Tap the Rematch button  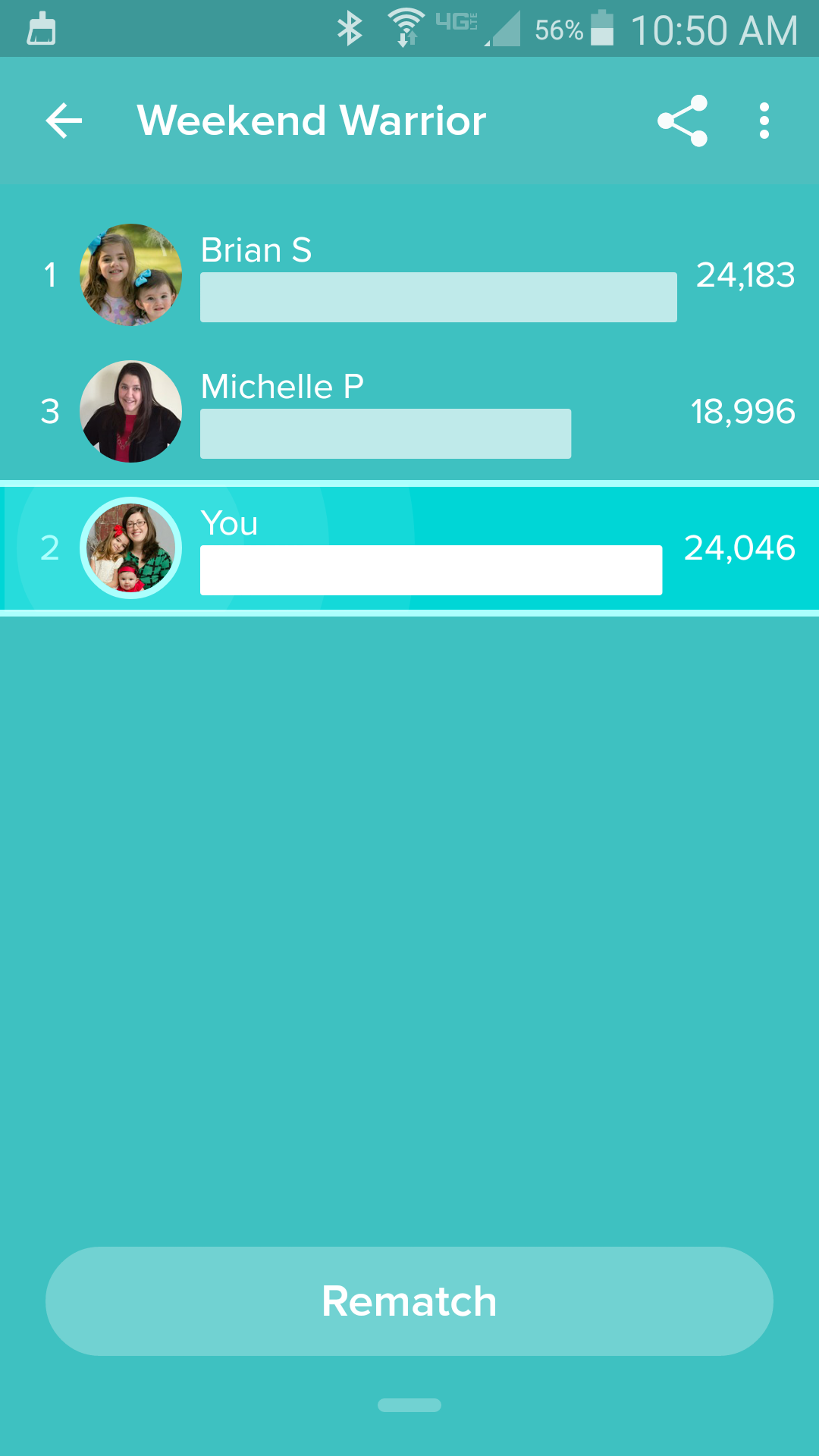point(409,1301)
